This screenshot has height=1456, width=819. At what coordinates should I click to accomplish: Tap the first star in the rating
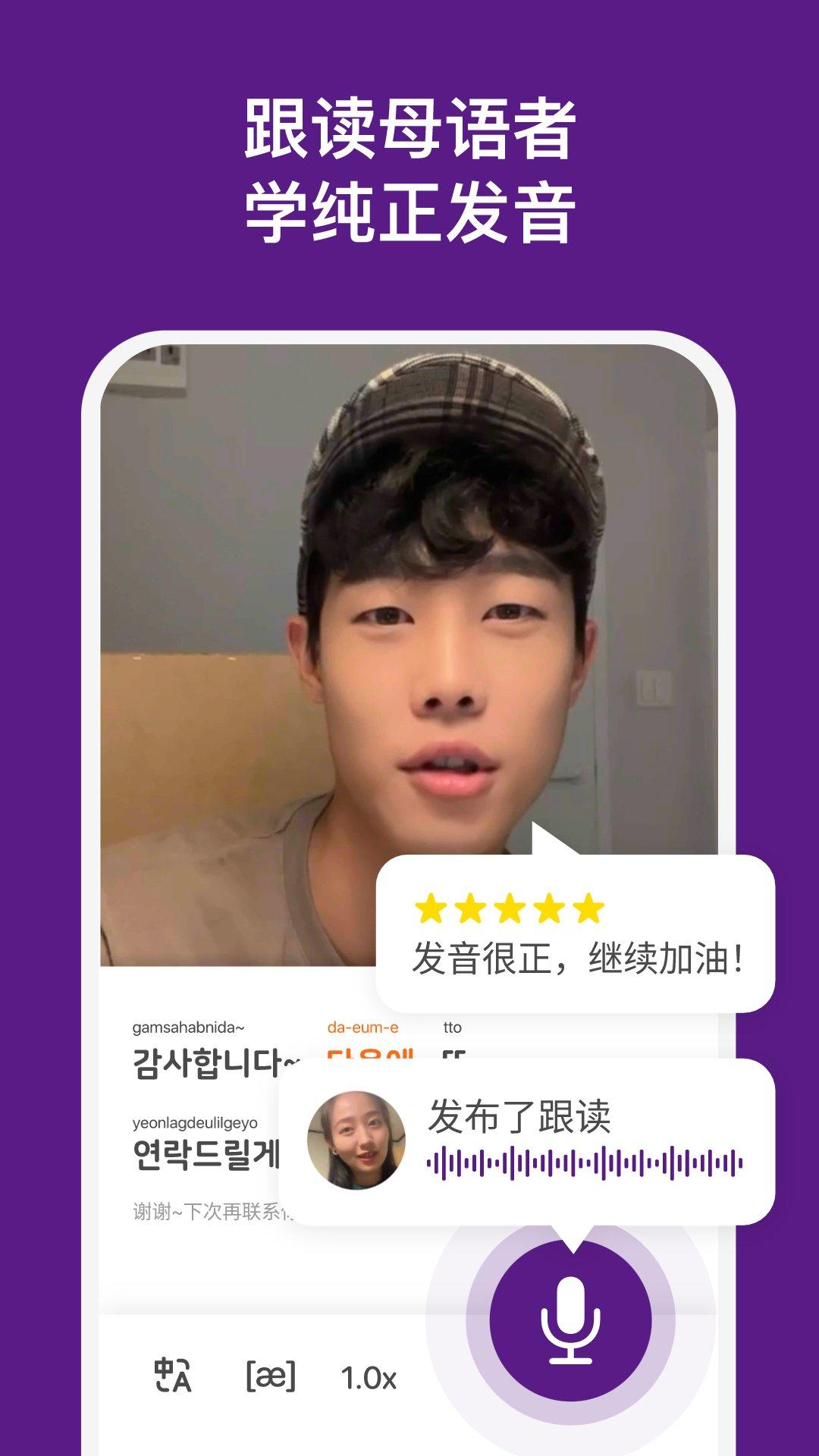[x=430, y=909]
